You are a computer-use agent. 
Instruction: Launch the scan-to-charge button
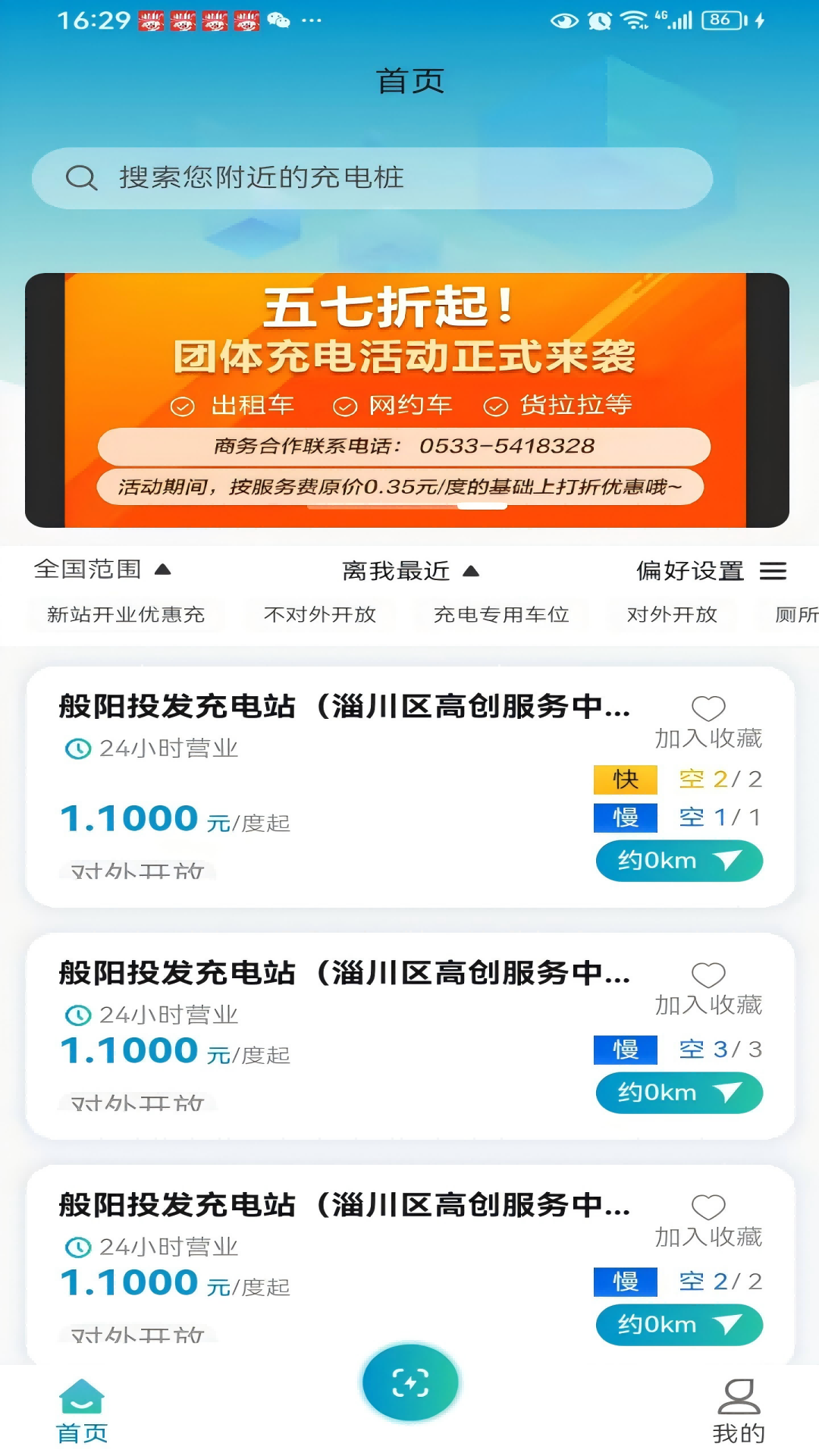click(410, 1382)
